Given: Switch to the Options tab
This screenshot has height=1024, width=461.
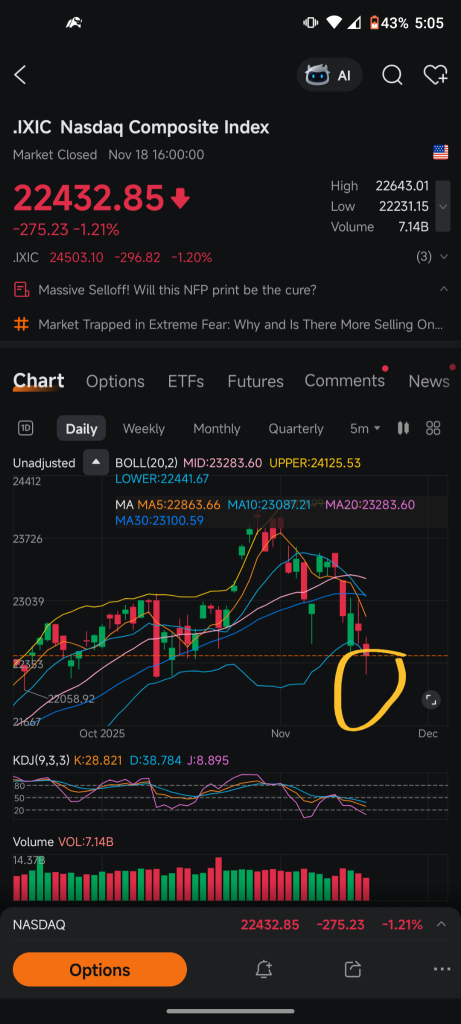Looking at the screenshot, I should 115,381.
